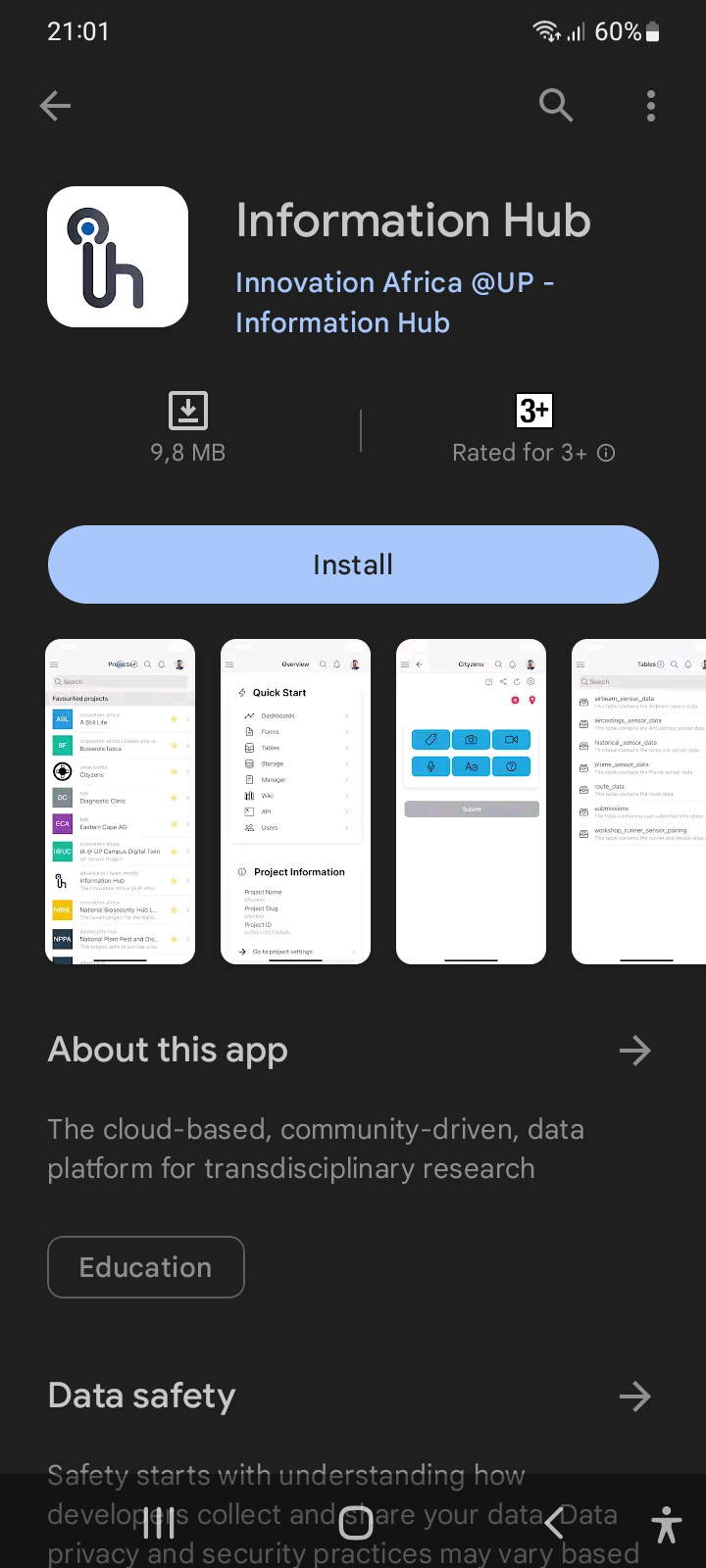Select the Education category chip

click(x=146, y=1267)
